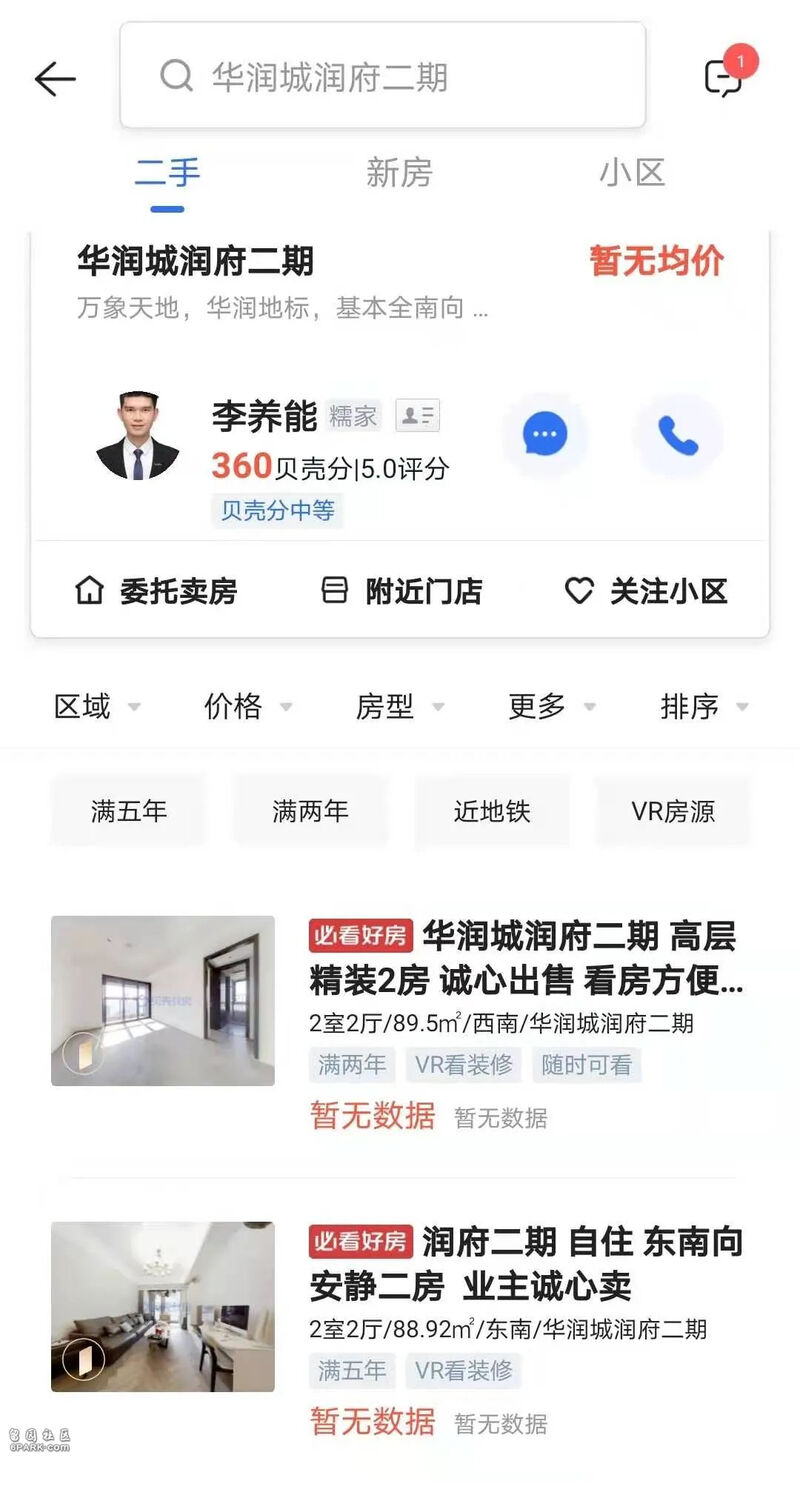Chat with agent 李养能

545,435
